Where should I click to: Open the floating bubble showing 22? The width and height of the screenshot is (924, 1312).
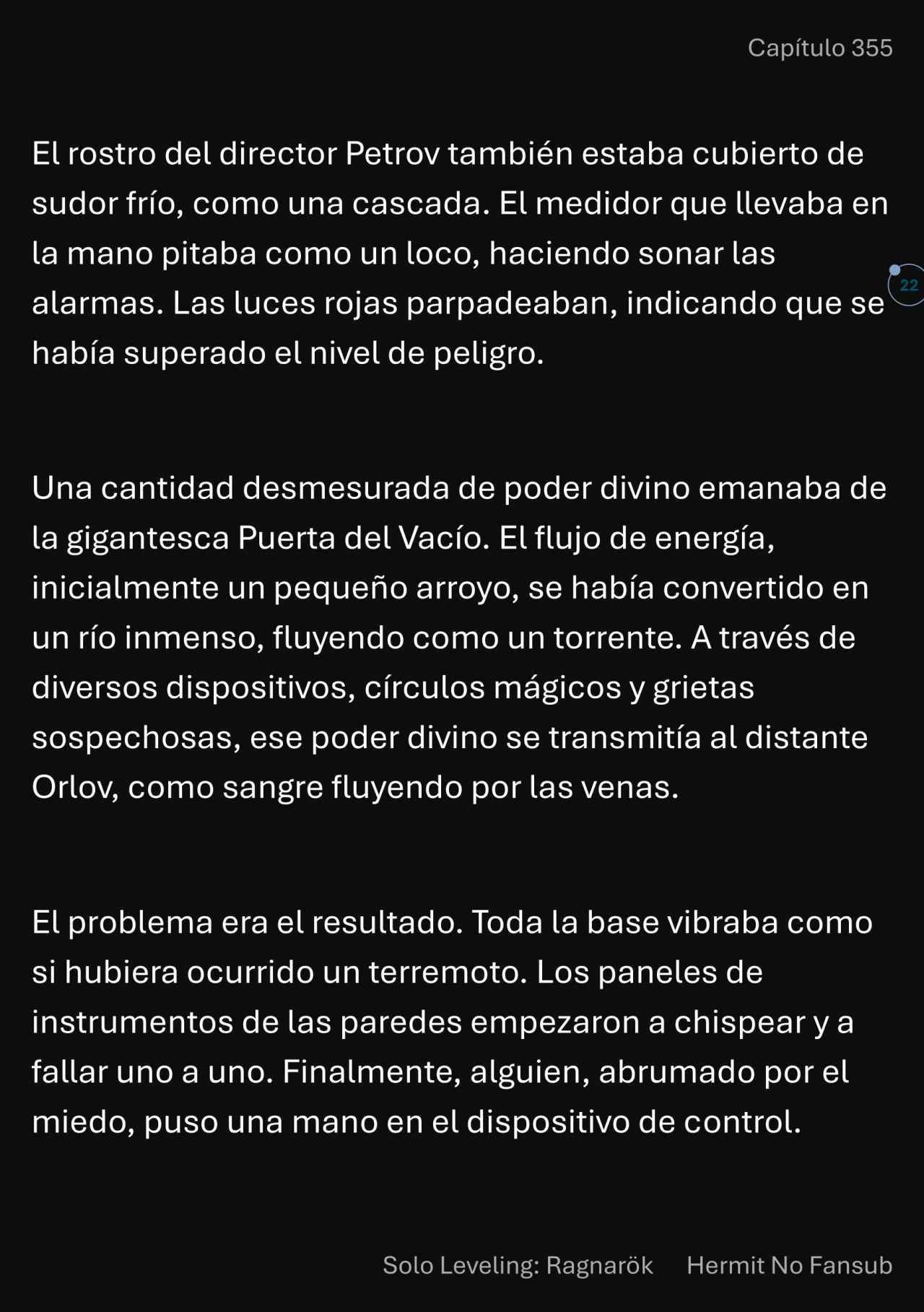point(908,285)
